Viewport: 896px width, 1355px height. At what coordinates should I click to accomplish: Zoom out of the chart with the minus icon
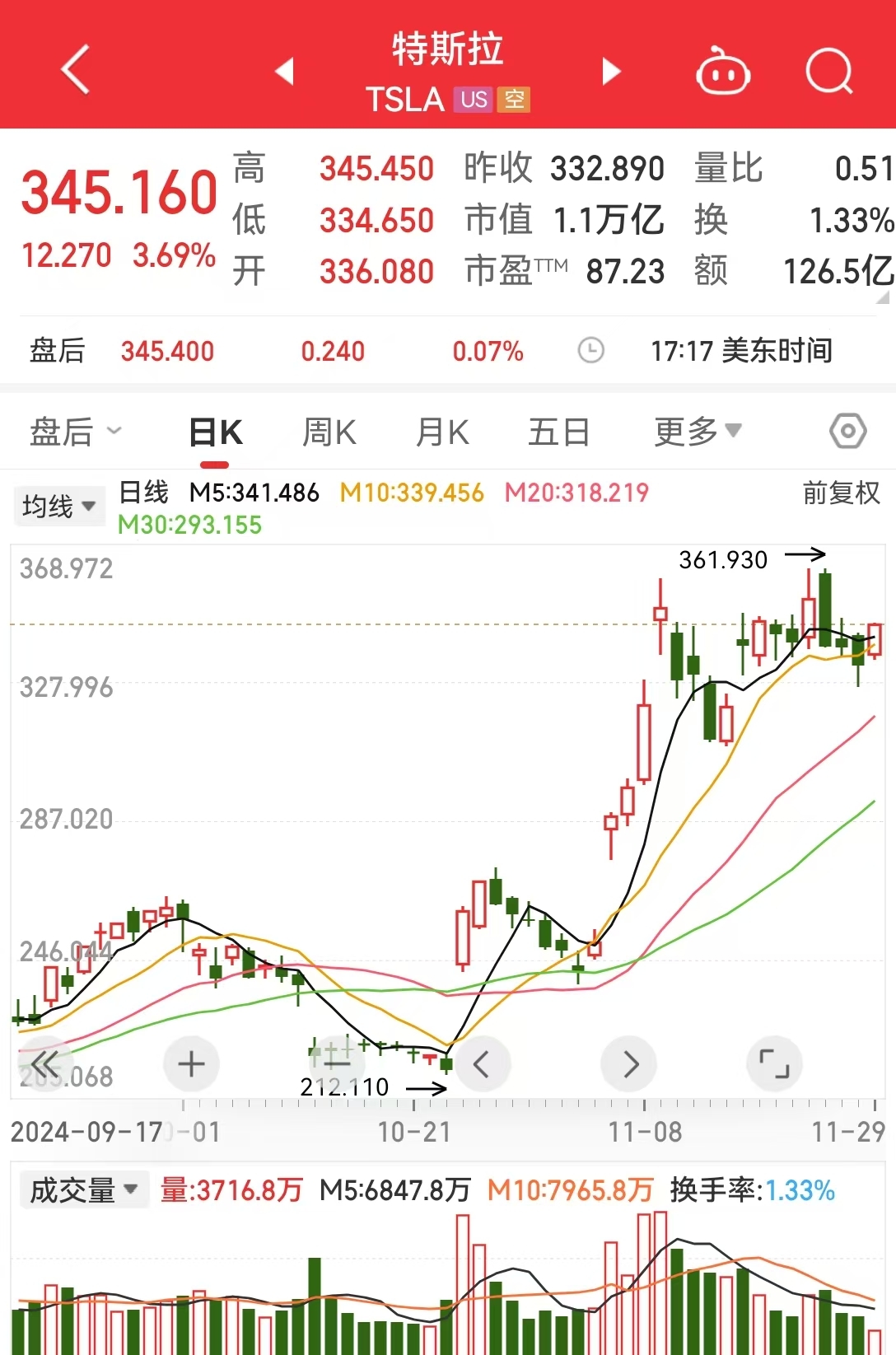(337, 1063)
